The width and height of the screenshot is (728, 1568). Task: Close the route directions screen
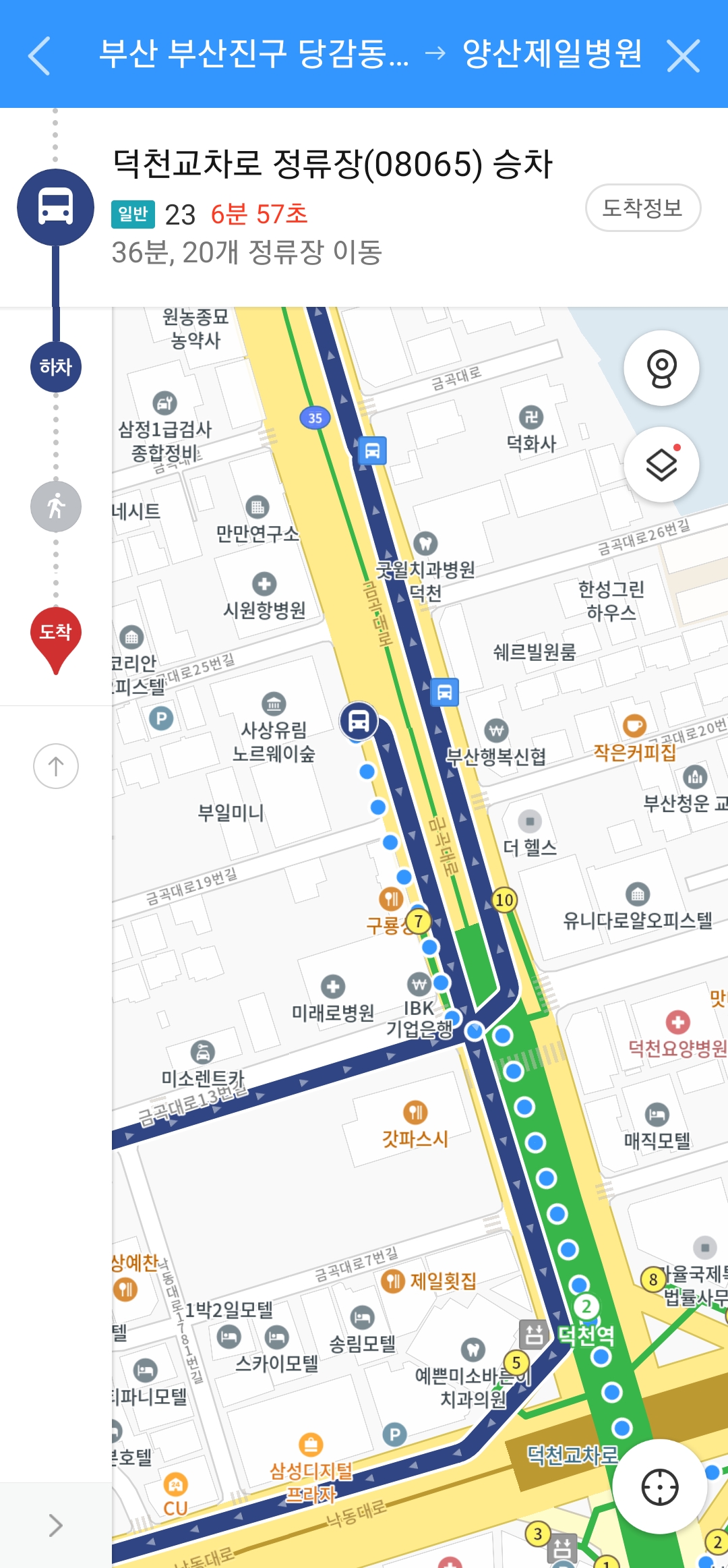point(684,55)
